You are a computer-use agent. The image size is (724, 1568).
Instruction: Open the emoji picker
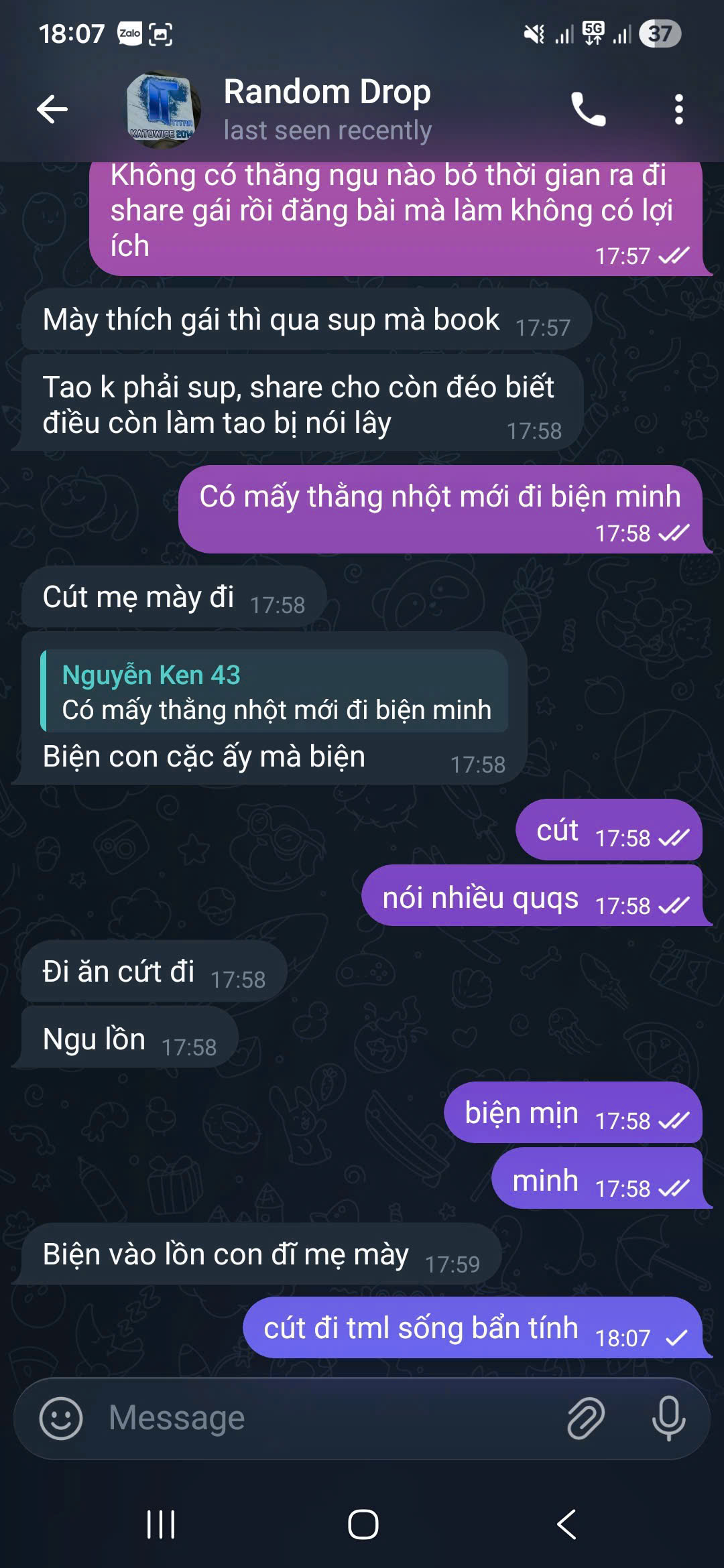click(61, 1419)
